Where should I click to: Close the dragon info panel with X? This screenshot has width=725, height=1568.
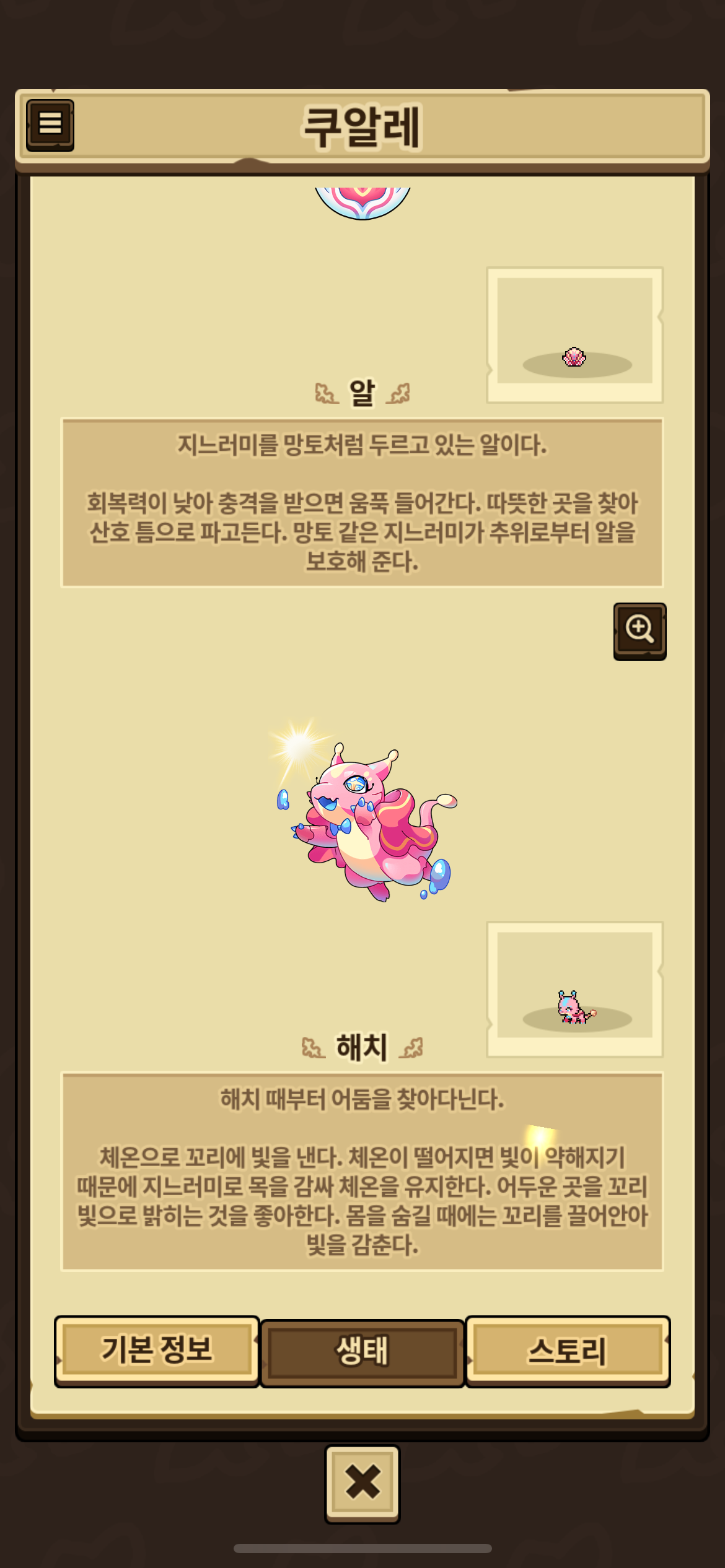click(x=362, y=1484)
